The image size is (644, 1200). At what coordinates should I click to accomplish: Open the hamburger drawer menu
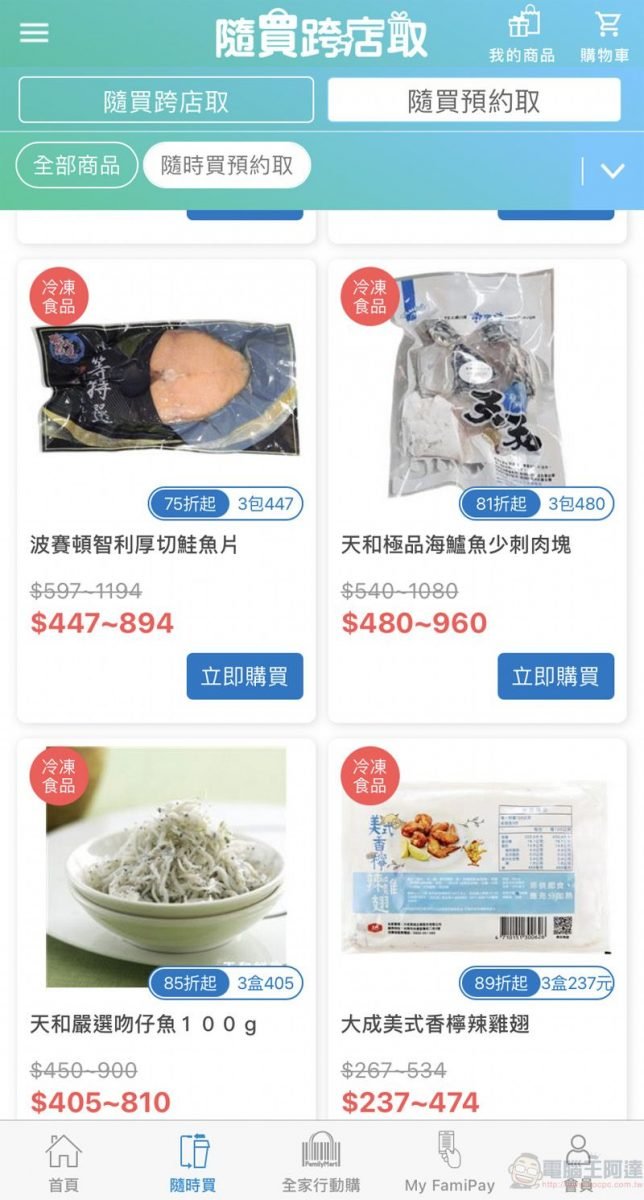coord(34,32)
